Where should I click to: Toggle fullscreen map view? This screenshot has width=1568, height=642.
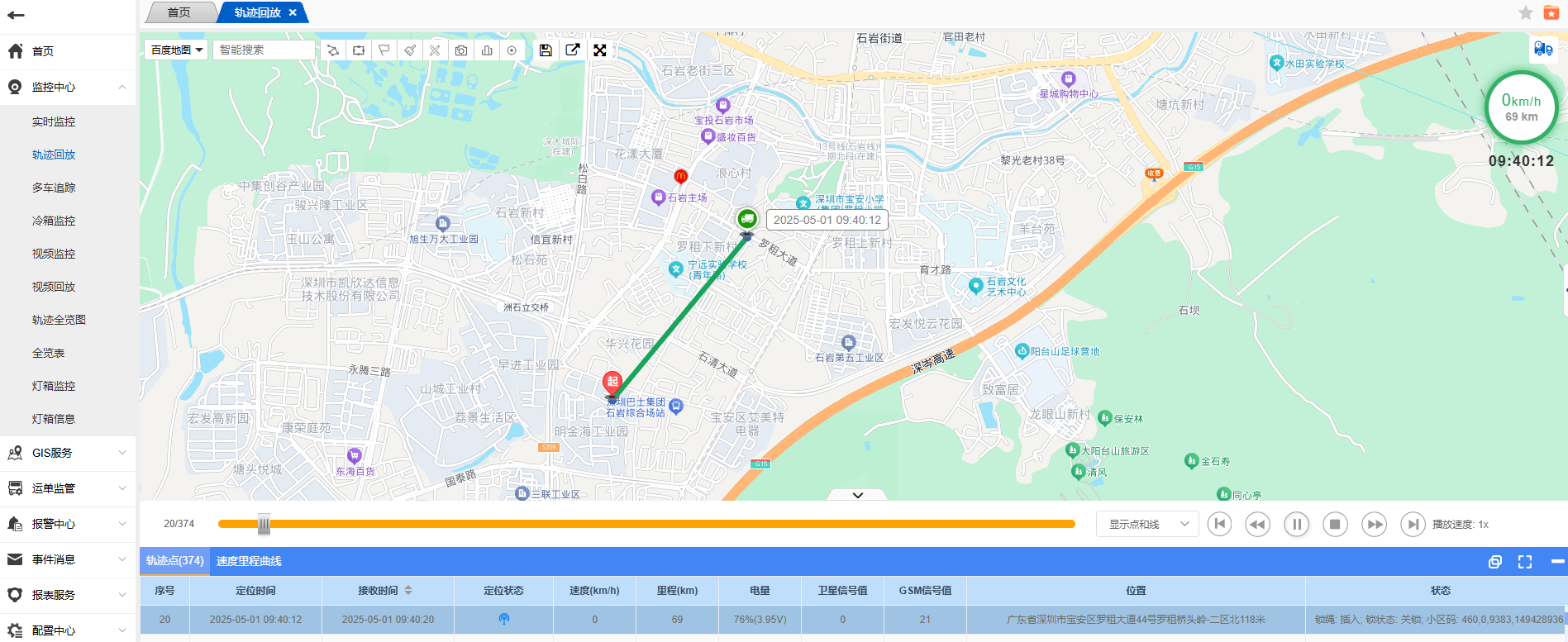click(600, 50)
